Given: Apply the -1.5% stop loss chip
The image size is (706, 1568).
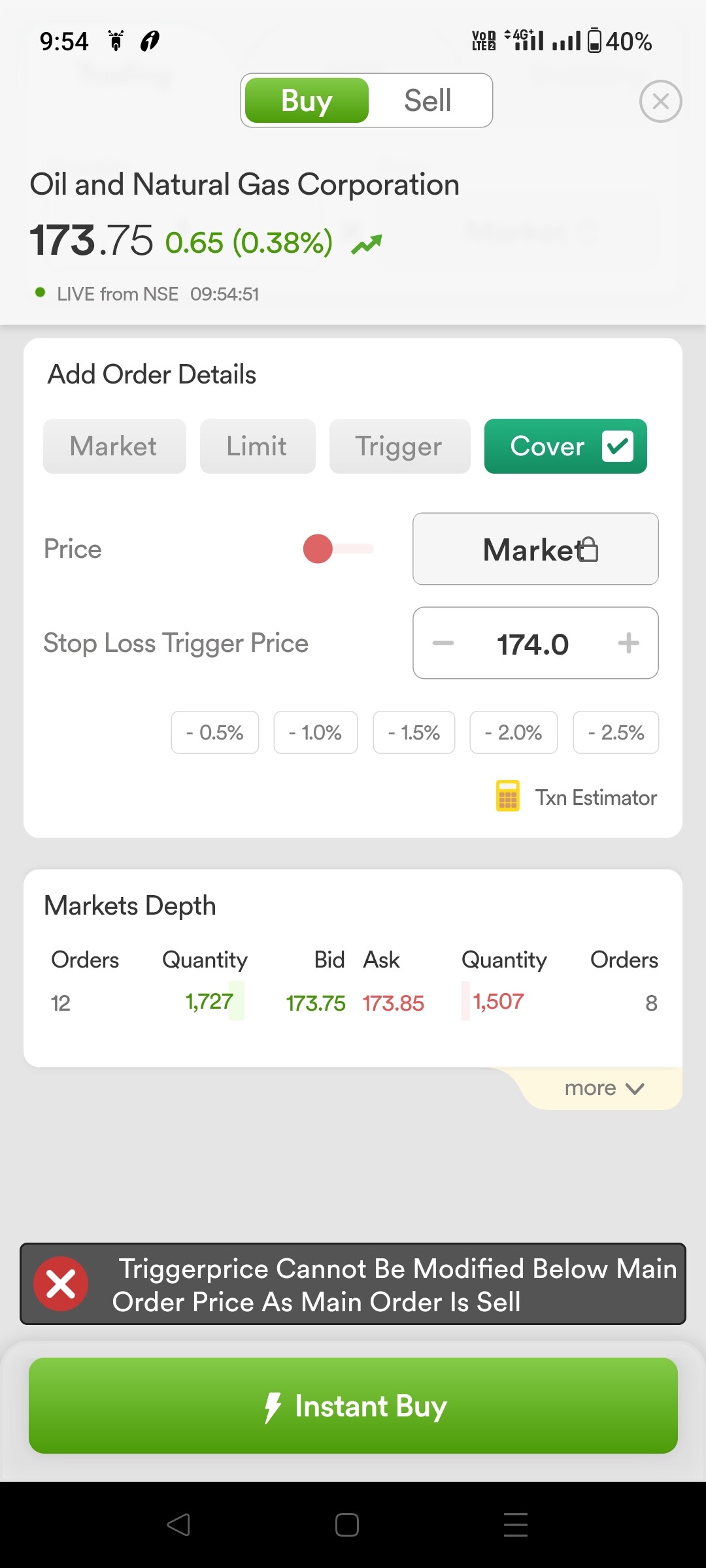Looking at the screenshot, I should tap(414, 732).
